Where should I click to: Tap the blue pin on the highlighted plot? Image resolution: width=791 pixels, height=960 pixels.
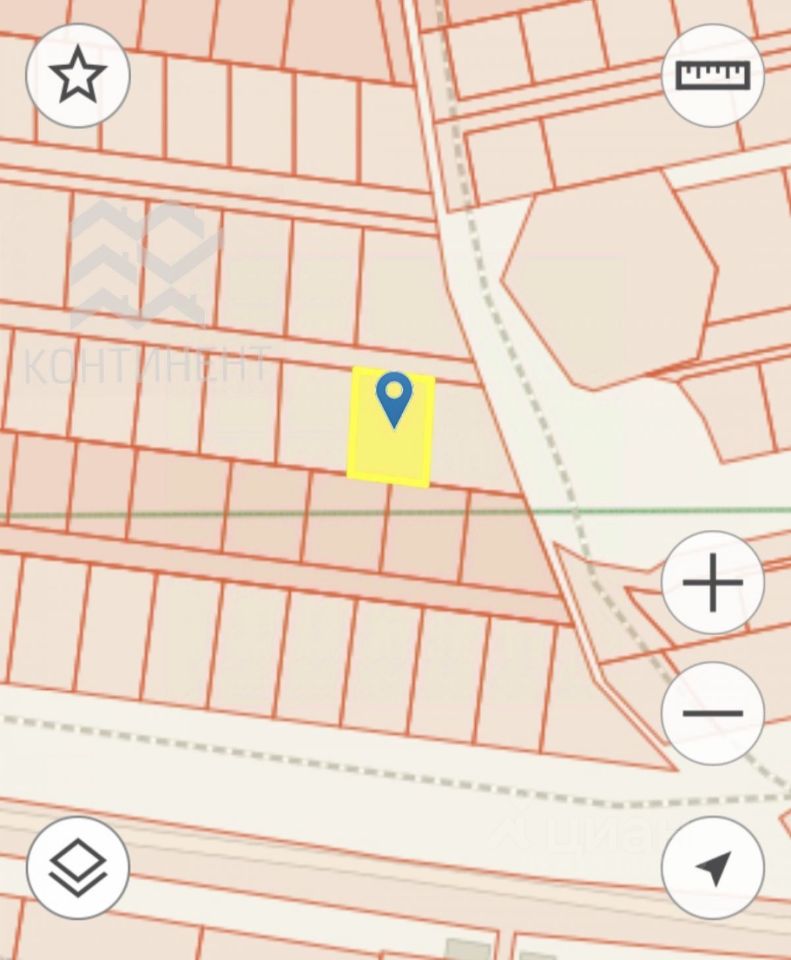tap(394, 397)
